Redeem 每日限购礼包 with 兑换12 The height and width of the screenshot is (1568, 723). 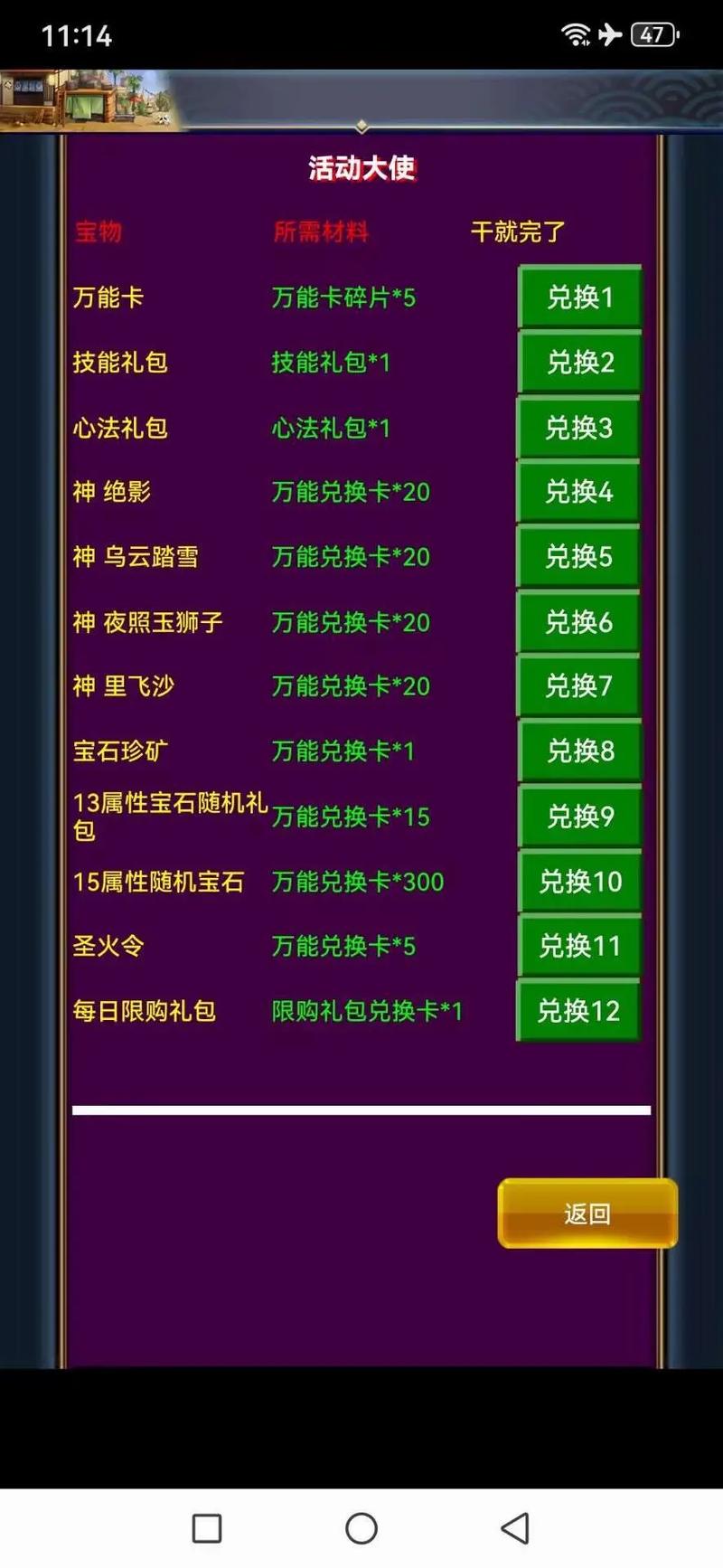point(578,1010)
